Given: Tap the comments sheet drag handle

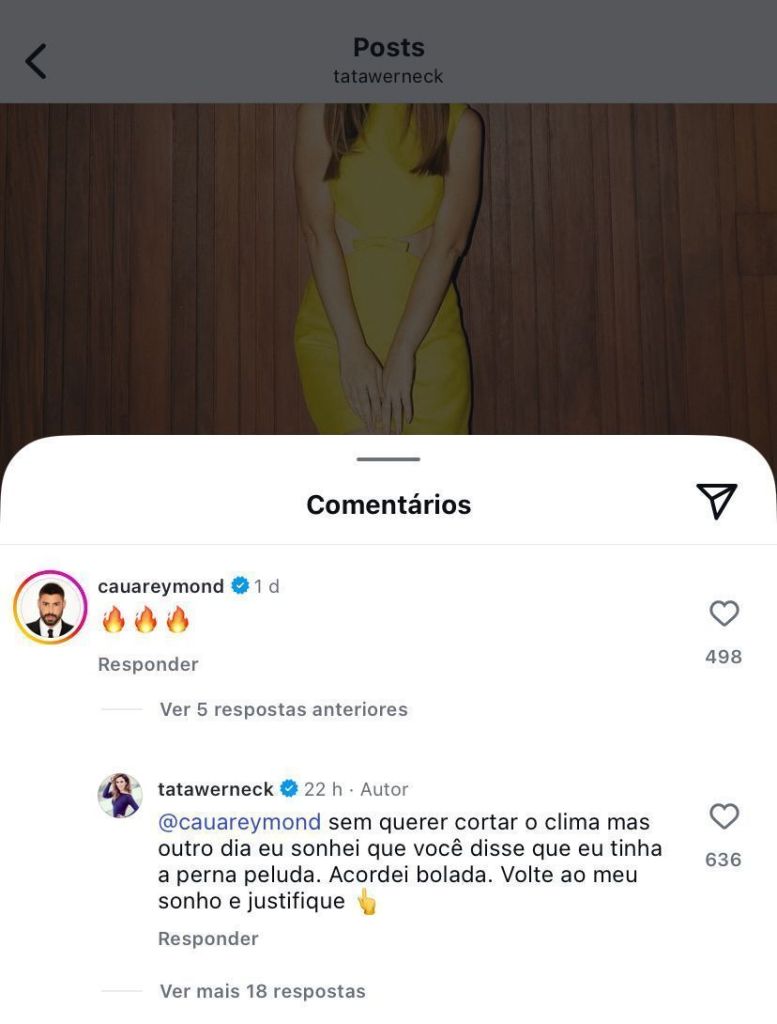Looking at the screenshot, I should pos(388,459).
